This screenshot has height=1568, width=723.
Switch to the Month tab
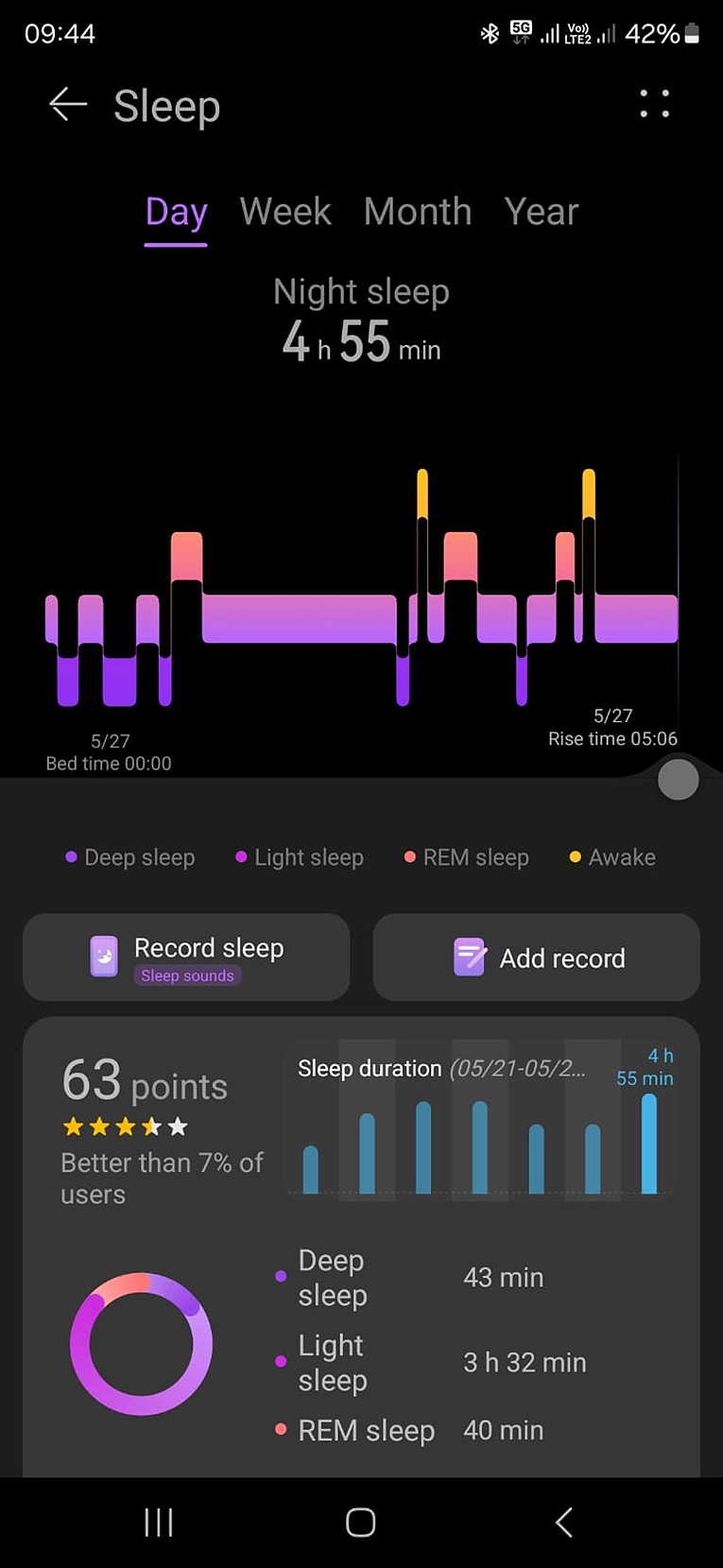coord(417,212)
